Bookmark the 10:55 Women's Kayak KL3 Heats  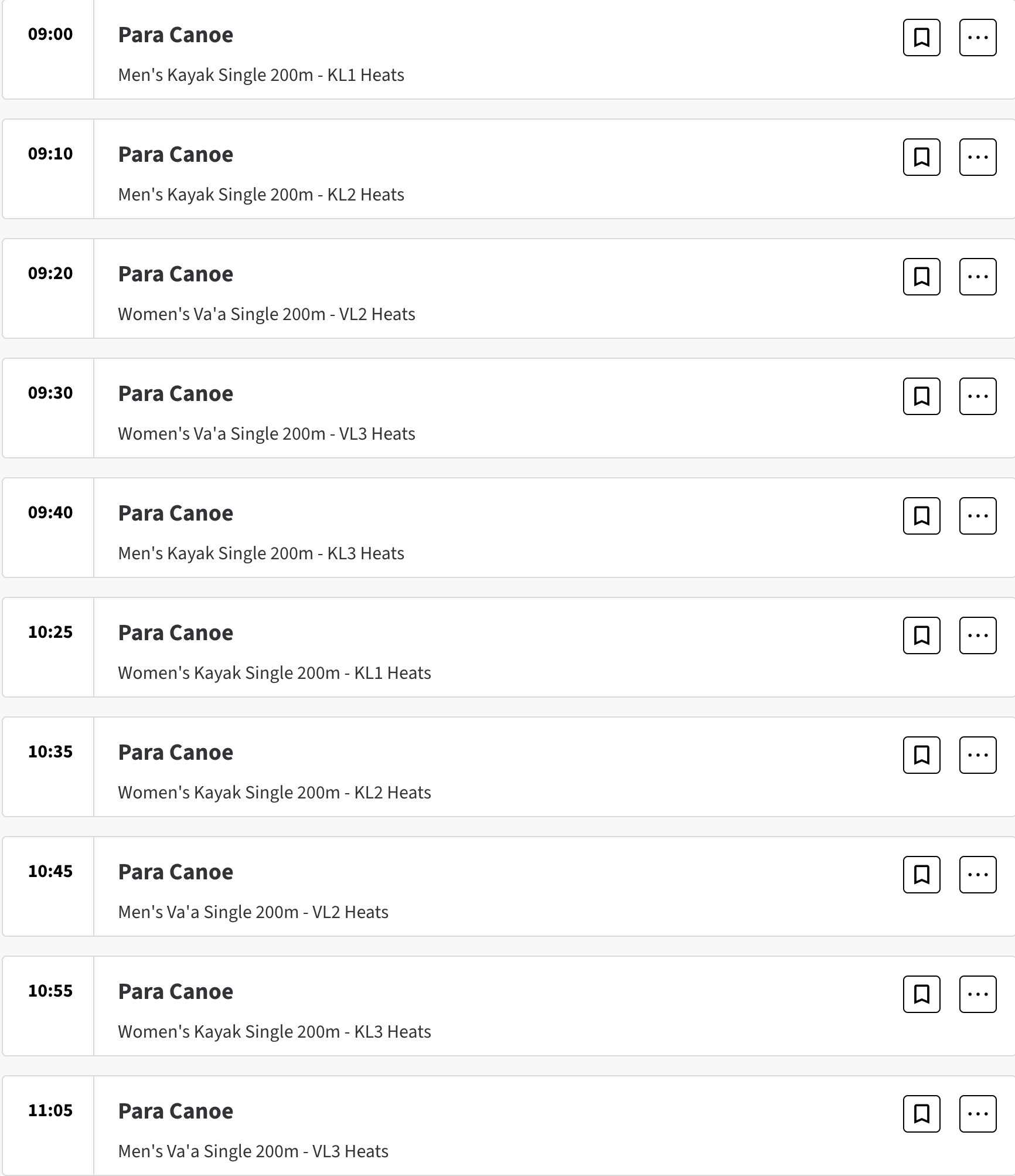pos(921,994)
